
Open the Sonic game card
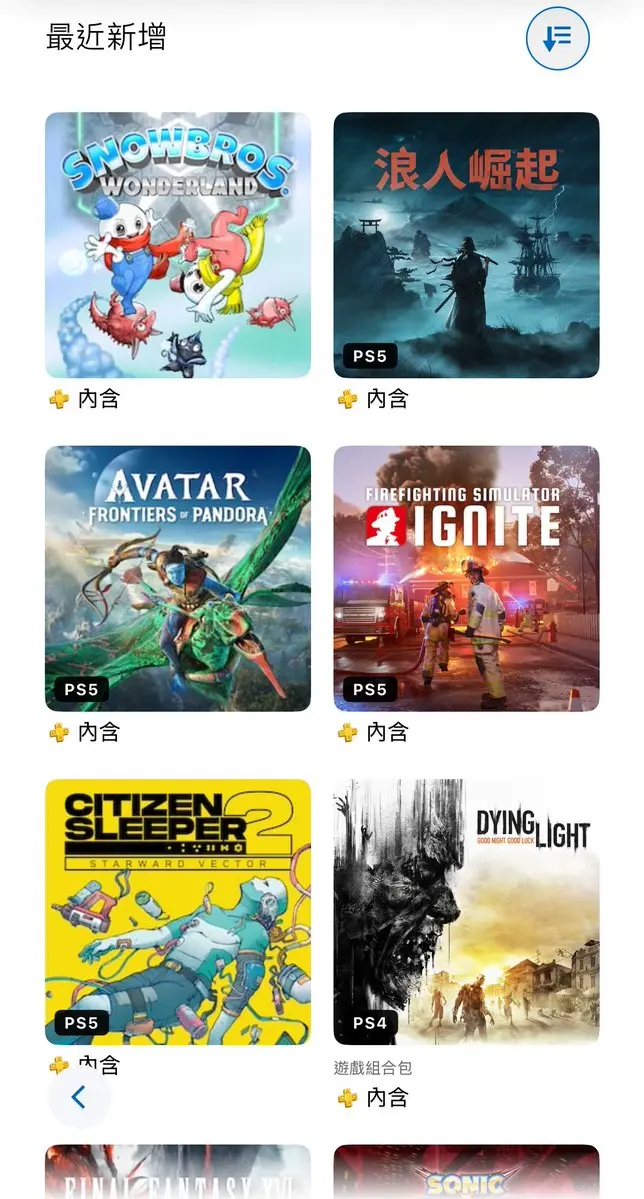[x=466, y=1171]
